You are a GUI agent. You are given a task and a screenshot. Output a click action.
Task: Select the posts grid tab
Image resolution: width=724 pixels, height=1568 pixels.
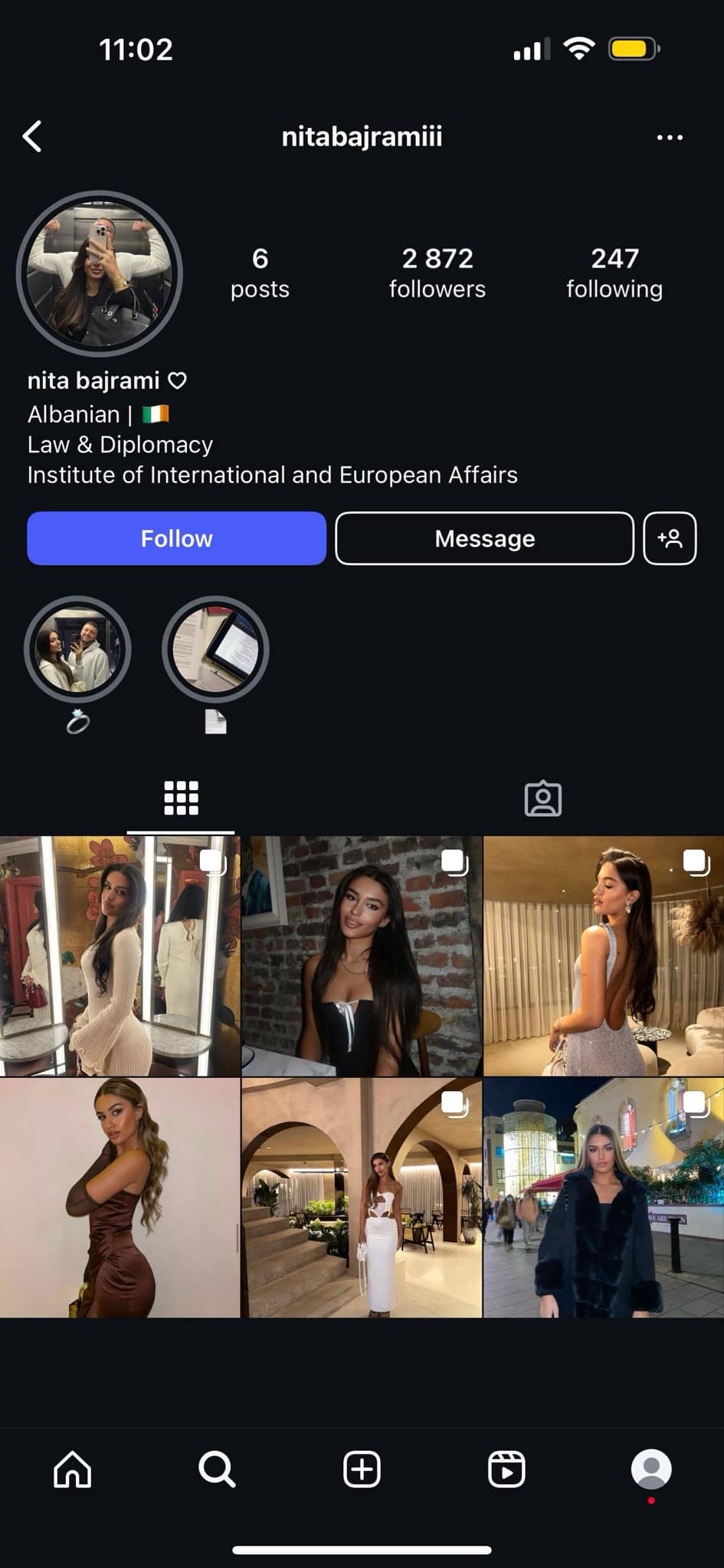(x=181, y=799)
